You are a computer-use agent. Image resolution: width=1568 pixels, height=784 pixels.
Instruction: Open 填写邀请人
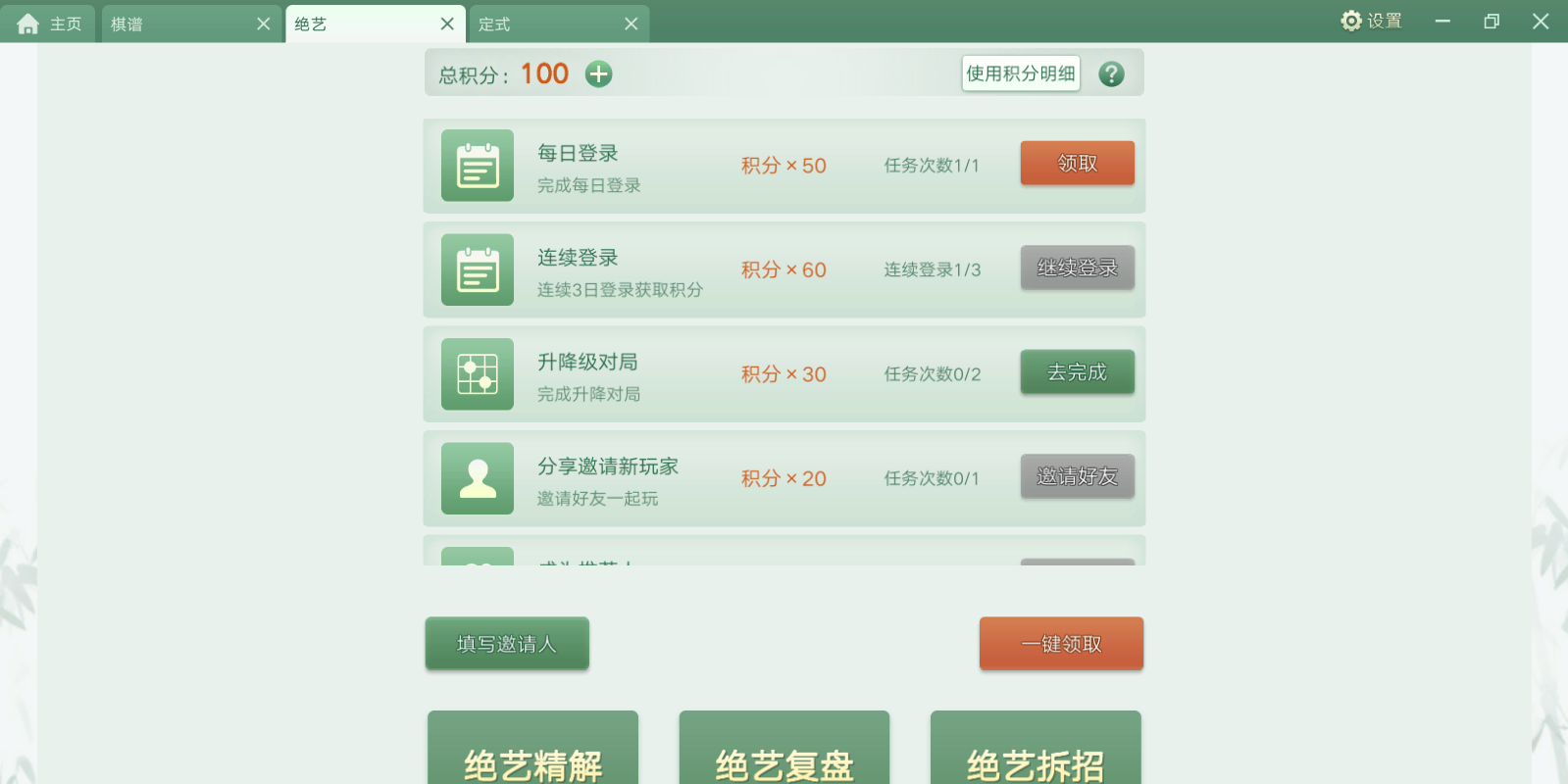[507, 644]
